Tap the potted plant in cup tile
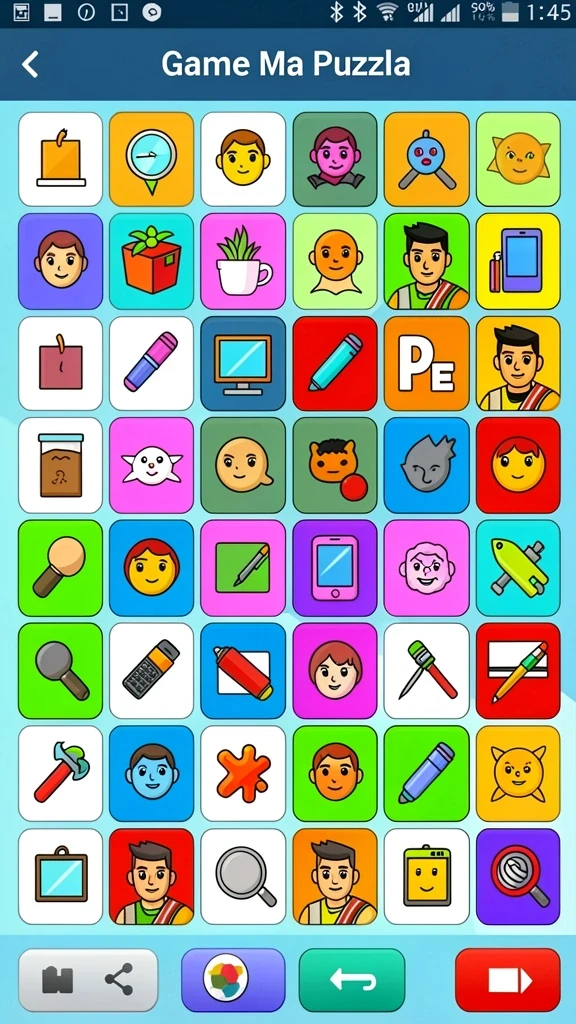The image size is (576, 1024). pyautogui.click(x=243, y=261)
